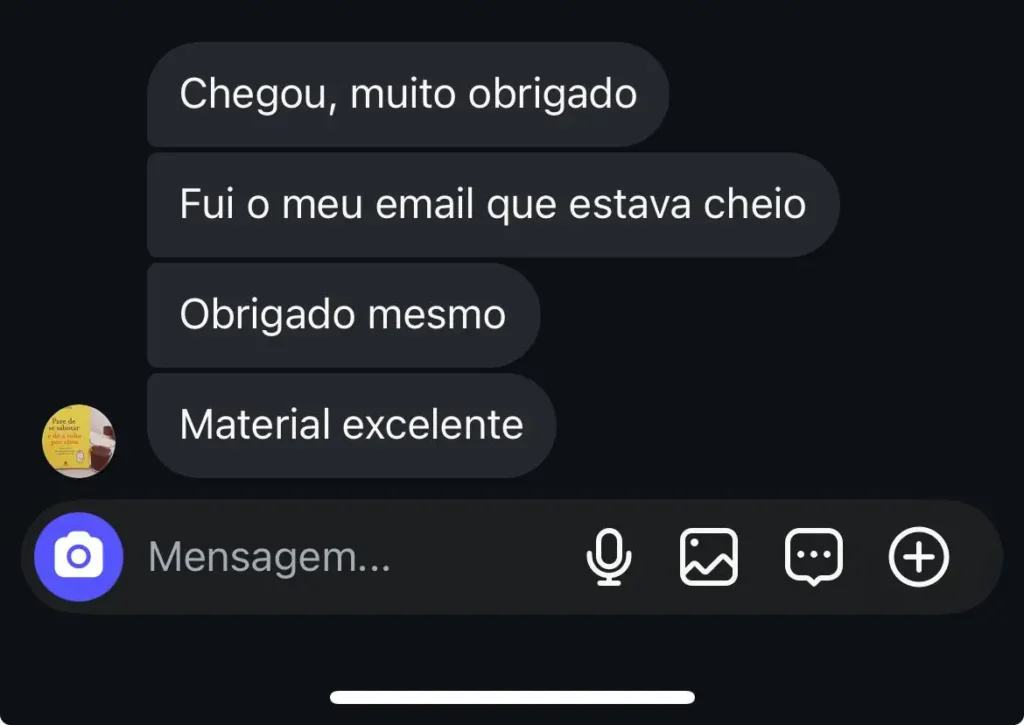Open the camera from the message bar
This screenshot has width=1024, height=725.
click(x=78, y=557)
